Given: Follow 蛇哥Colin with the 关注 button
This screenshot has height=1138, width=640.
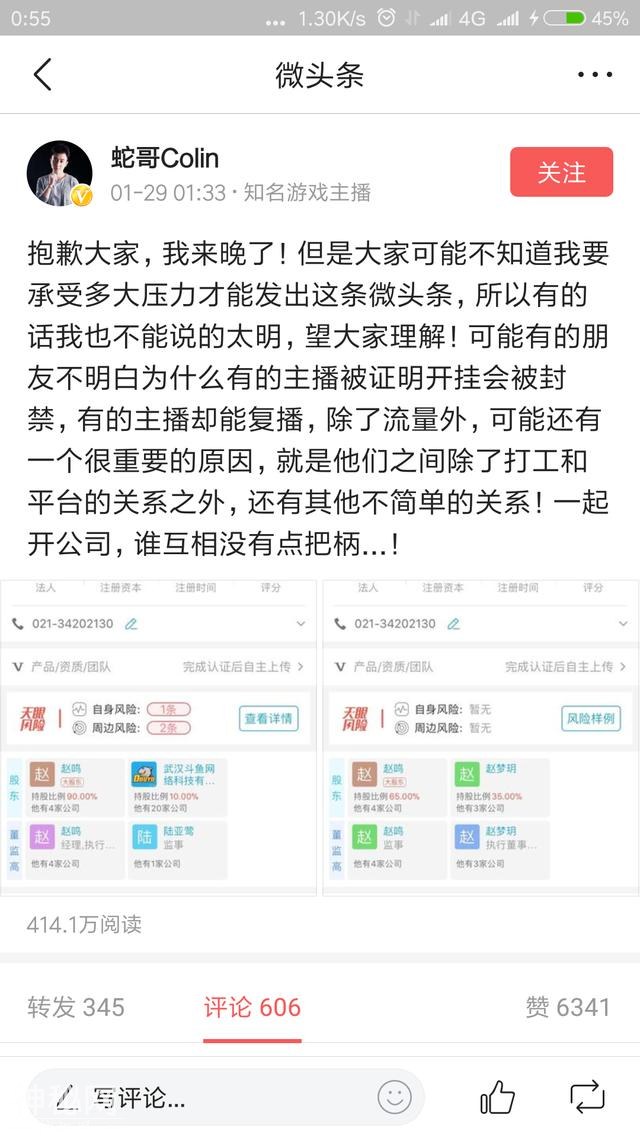Looking at the screenshot, I should coord(561,172).
